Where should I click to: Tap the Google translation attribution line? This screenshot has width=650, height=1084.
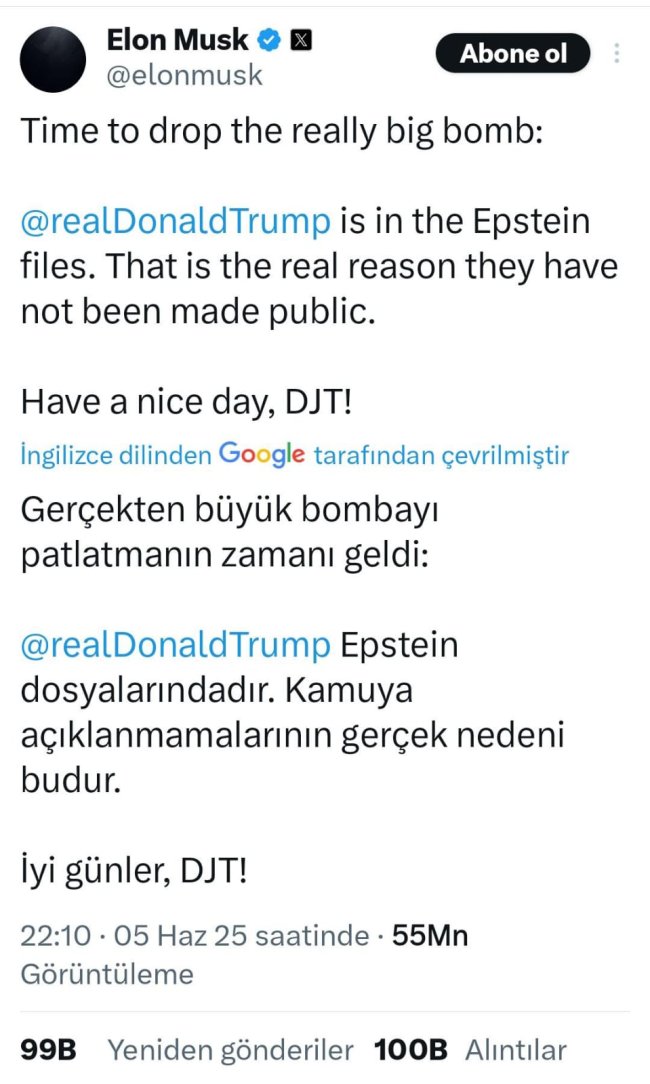coord(294,455)
